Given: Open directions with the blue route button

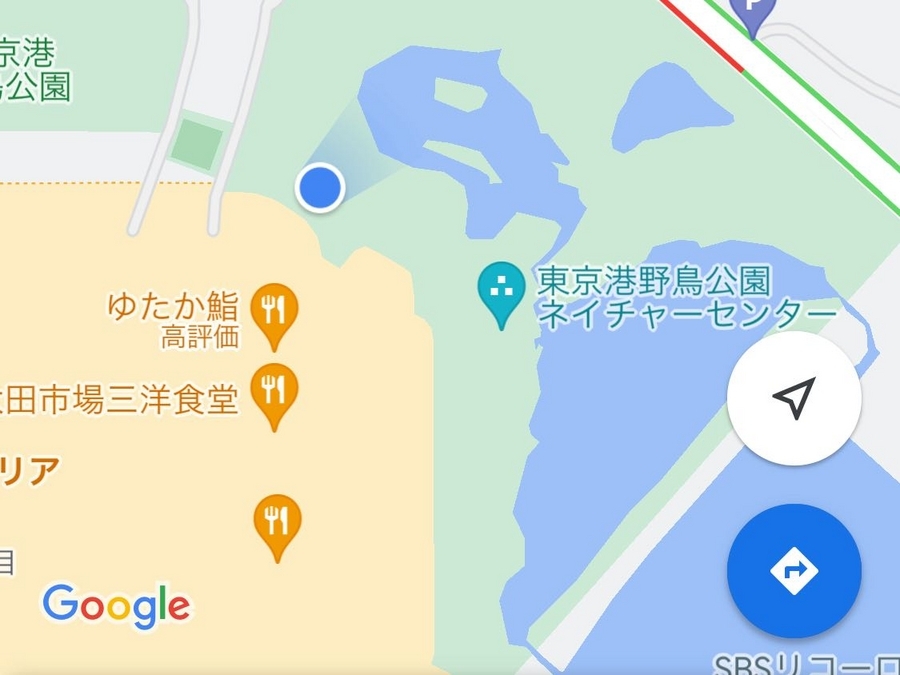Looking at the screenshot, I should click(x=794, y=571).
